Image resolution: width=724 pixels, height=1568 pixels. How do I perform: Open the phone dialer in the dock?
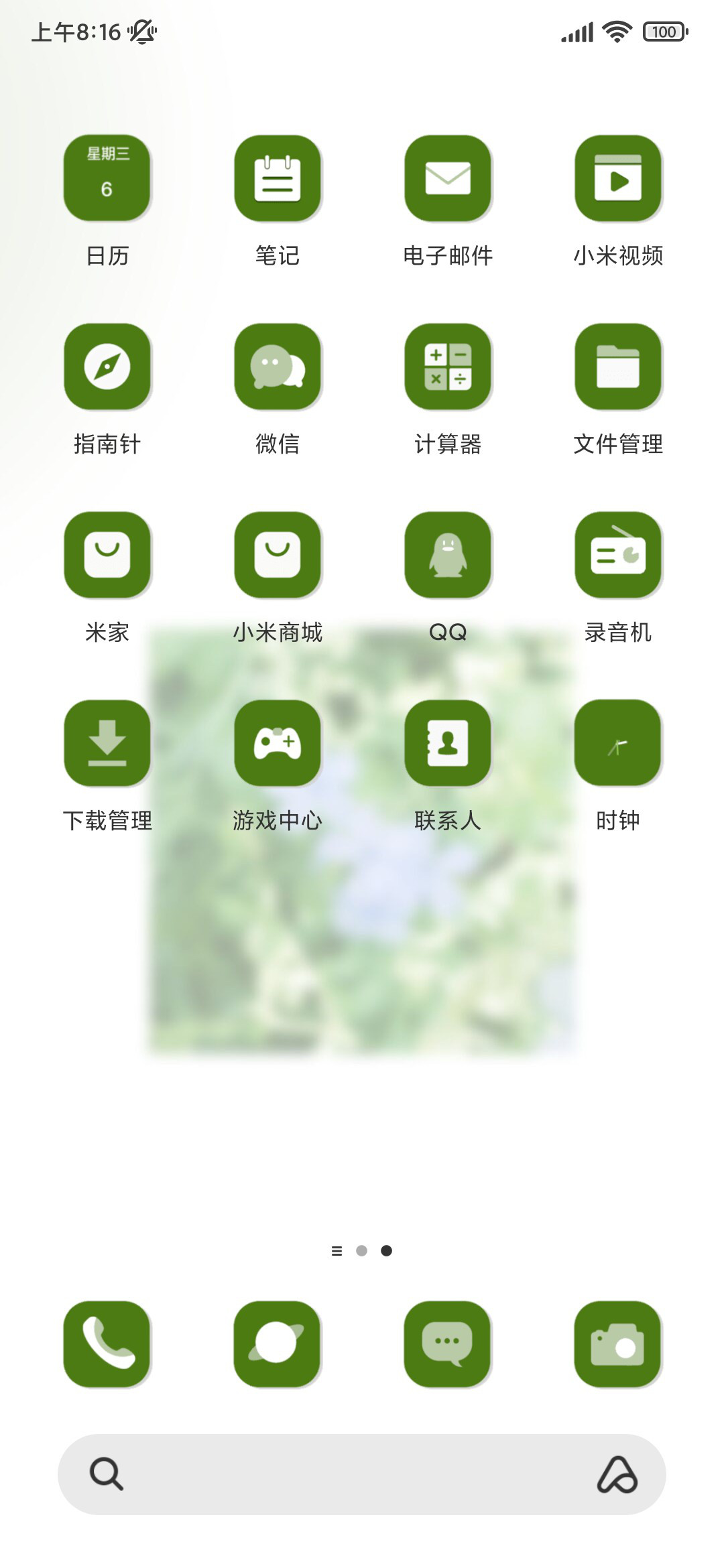(x=107, y=1344)
